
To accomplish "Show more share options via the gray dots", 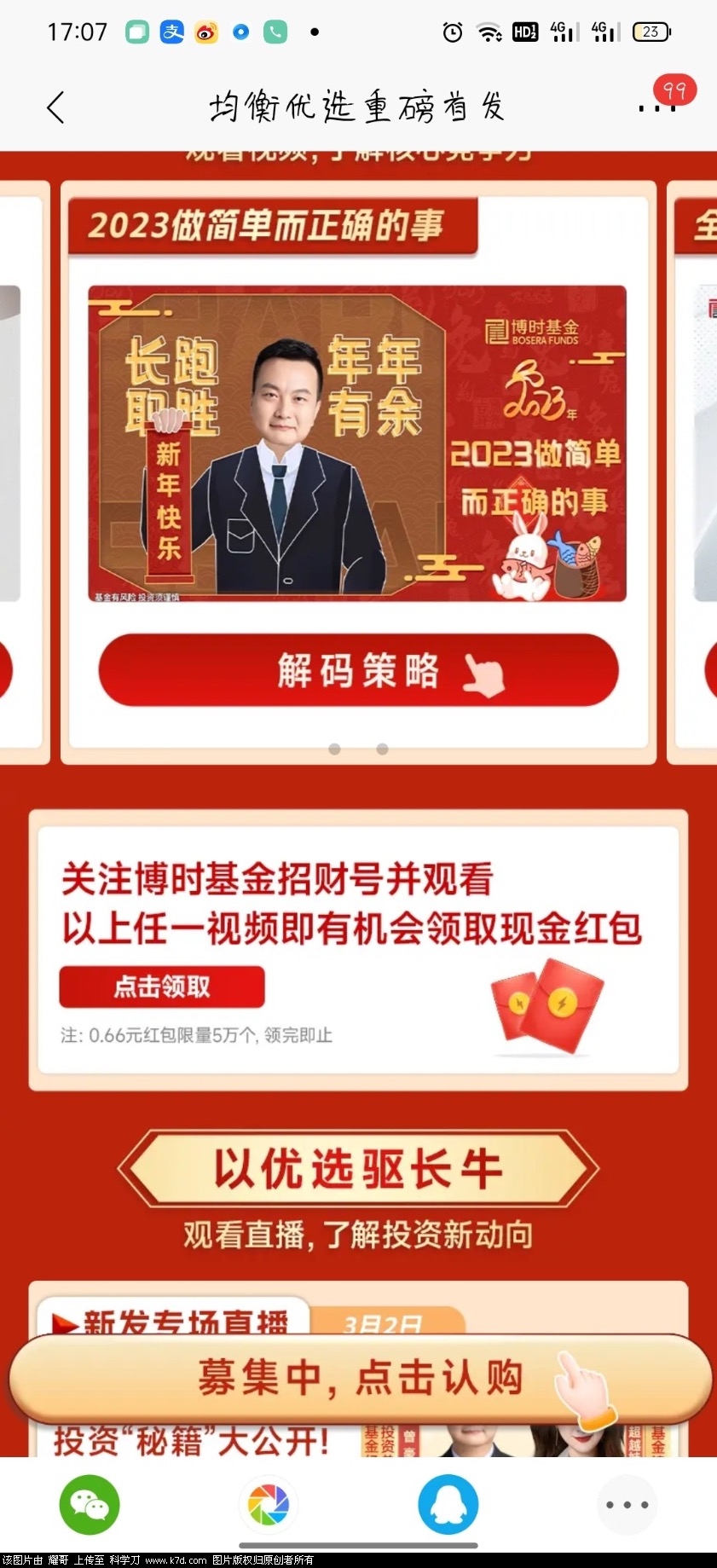I will 627,1505.
